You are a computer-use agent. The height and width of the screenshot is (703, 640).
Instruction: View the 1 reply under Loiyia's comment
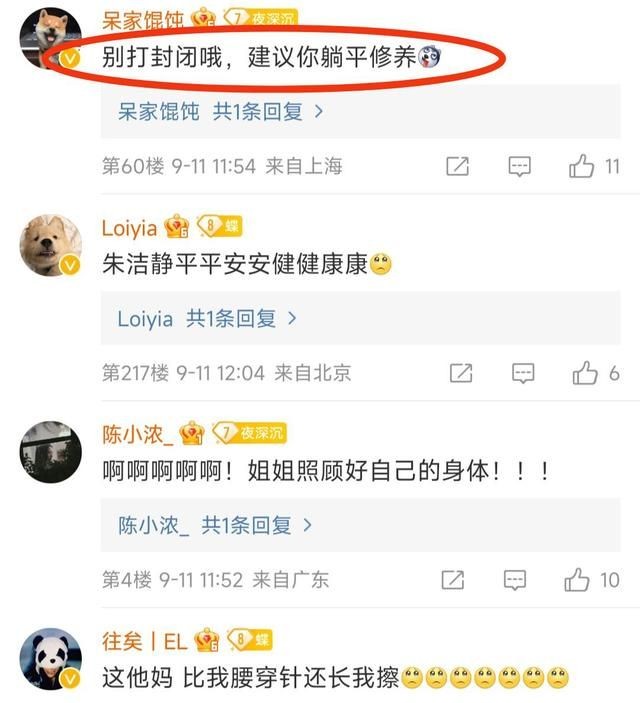[x=208, y=319]
